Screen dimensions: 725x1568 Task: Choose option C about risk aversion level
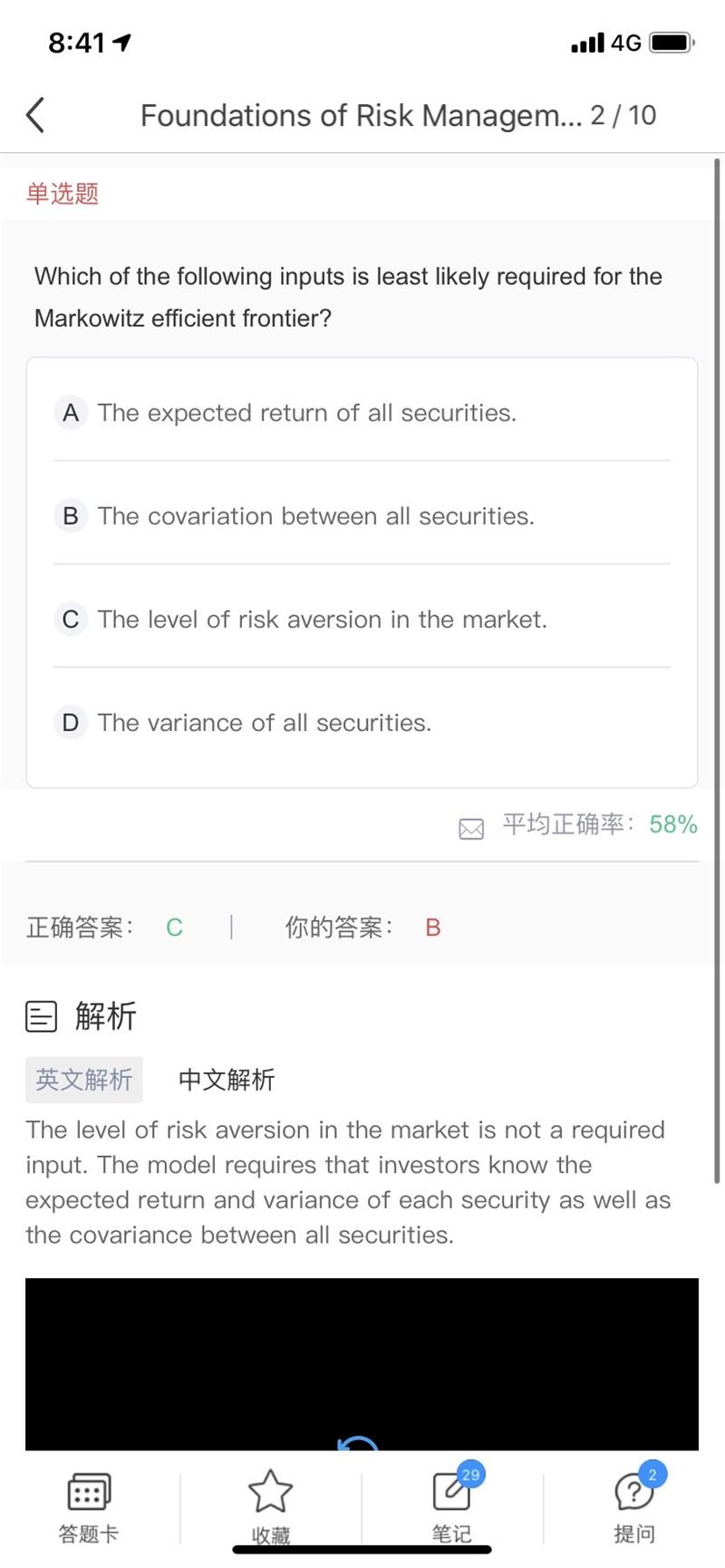362,620
